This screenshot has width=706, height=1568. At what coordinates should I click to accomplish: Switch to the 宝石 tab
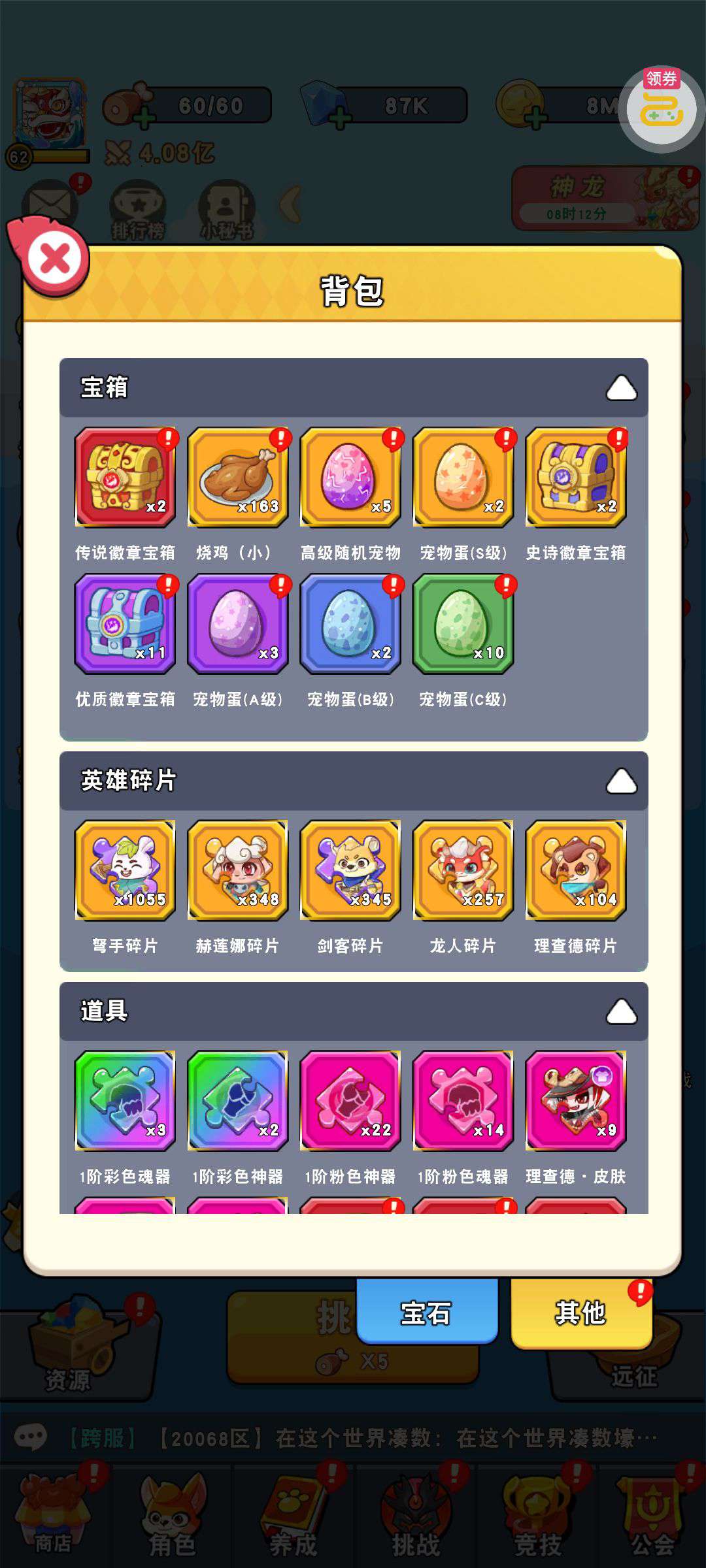[426, 1313]
